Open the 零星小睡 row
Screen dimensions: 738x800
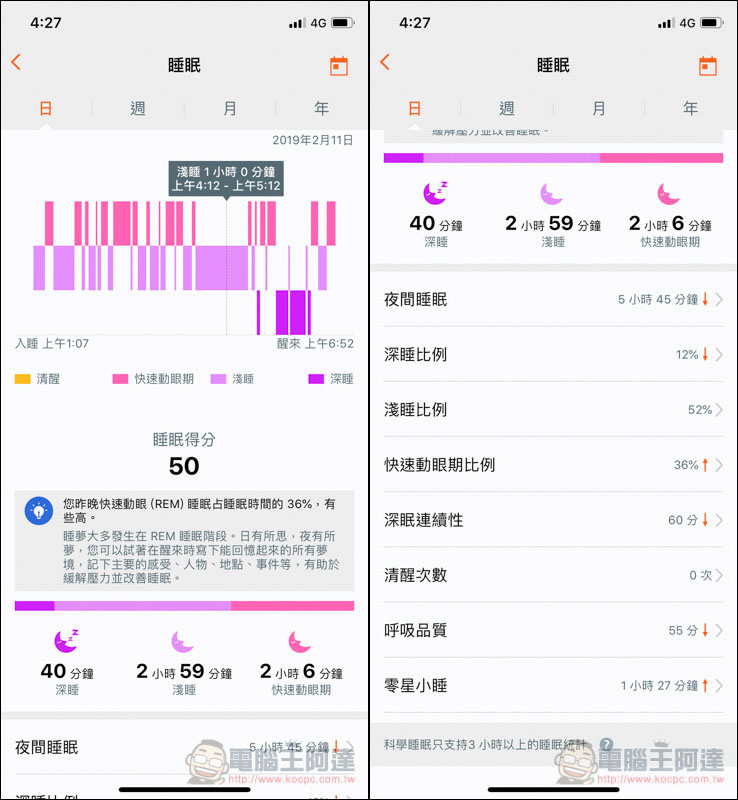[x=553, y=685]
